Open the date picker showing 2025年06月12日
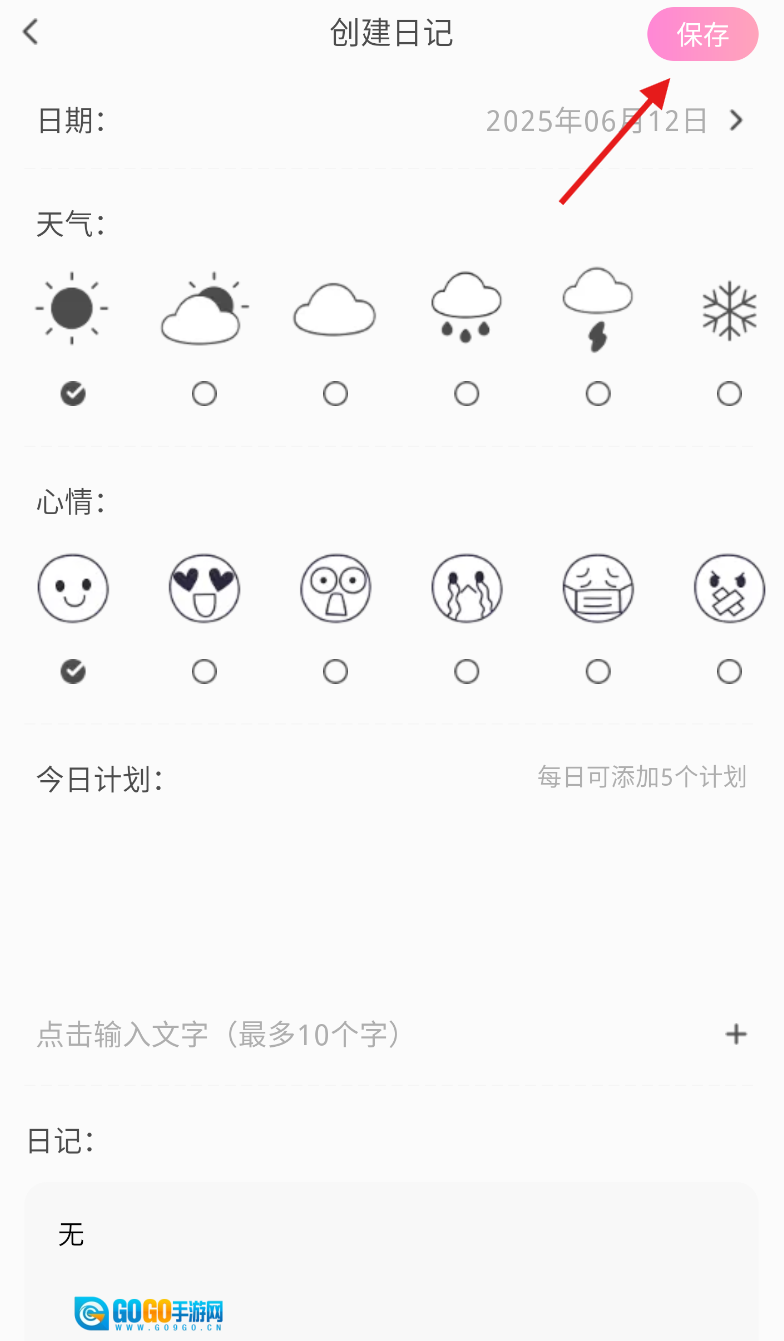This screenshot has width=784, height=1341. [x=610, y=121]
